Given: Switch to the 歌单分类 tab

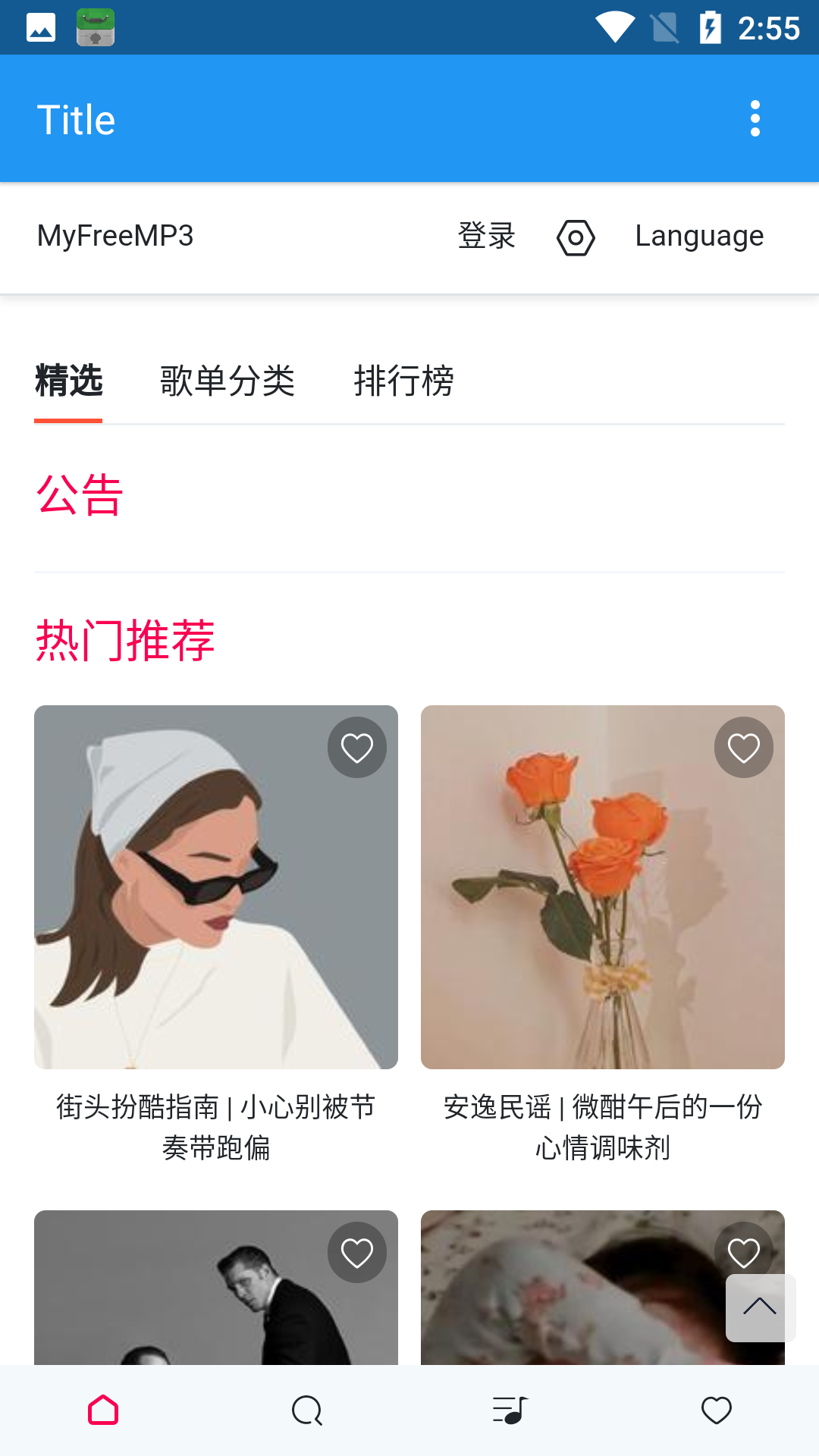Looking at the screenshot, I should 227,381.
